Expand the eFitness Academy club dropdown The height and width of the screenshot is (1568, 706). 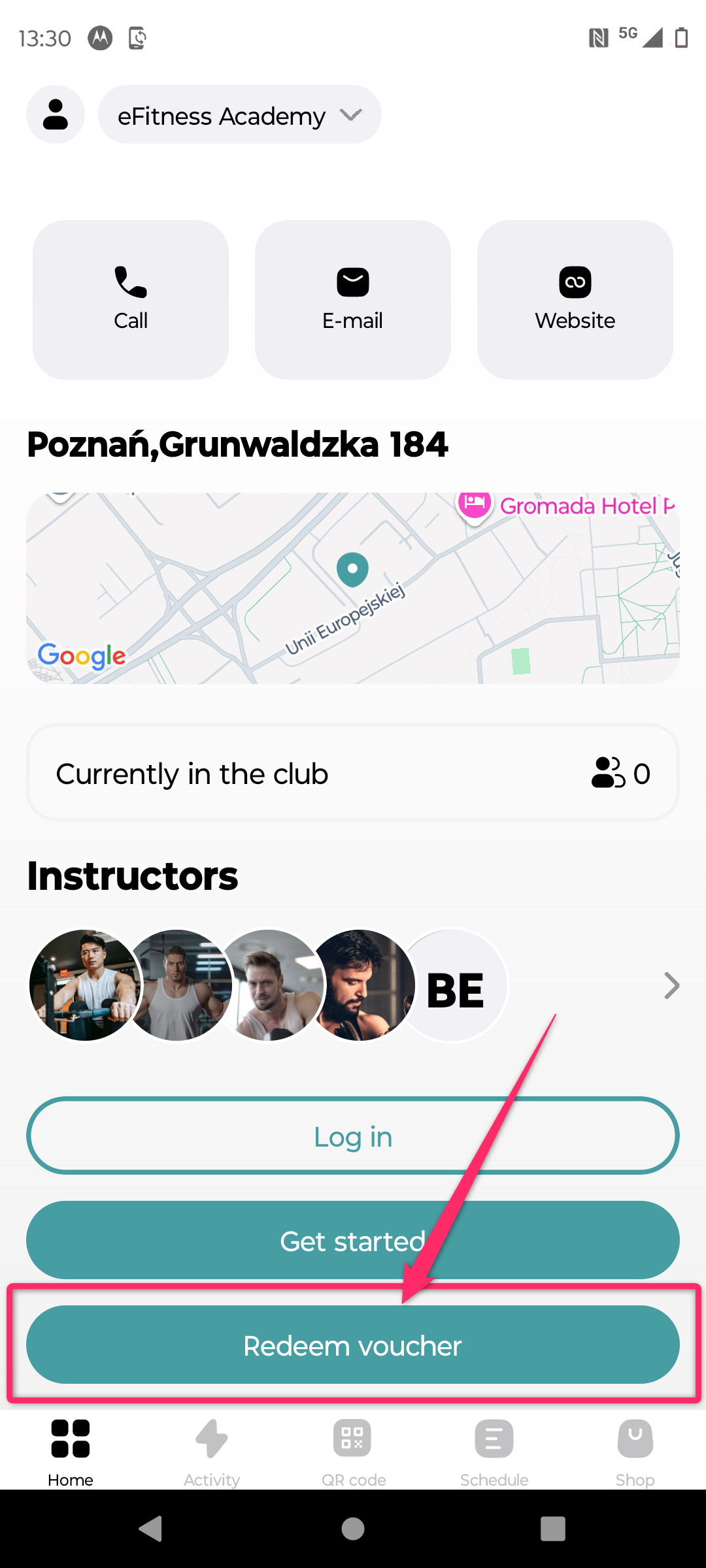tap(239, 115)
